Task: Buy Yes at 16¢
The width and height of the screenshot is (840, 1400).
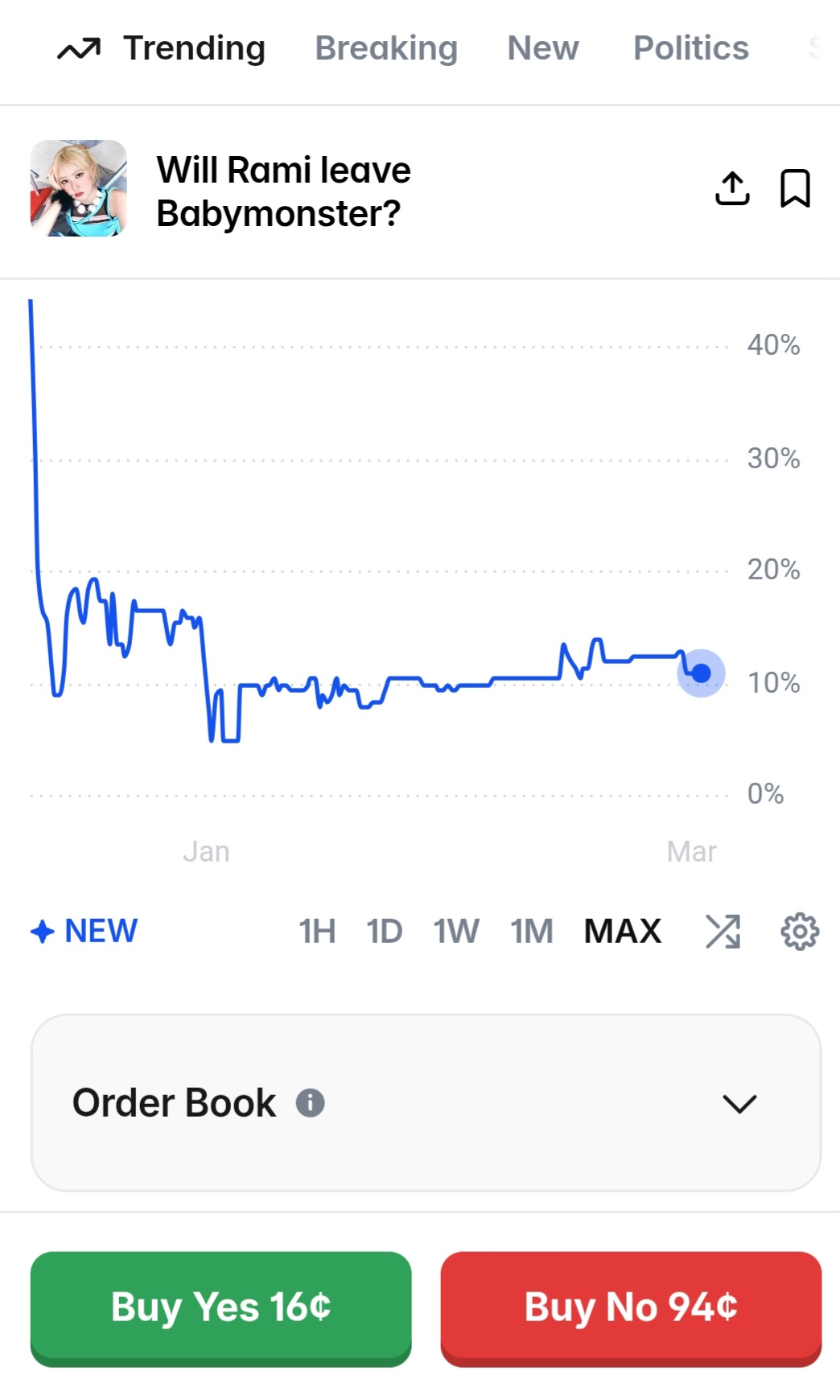Action: 221,1307
